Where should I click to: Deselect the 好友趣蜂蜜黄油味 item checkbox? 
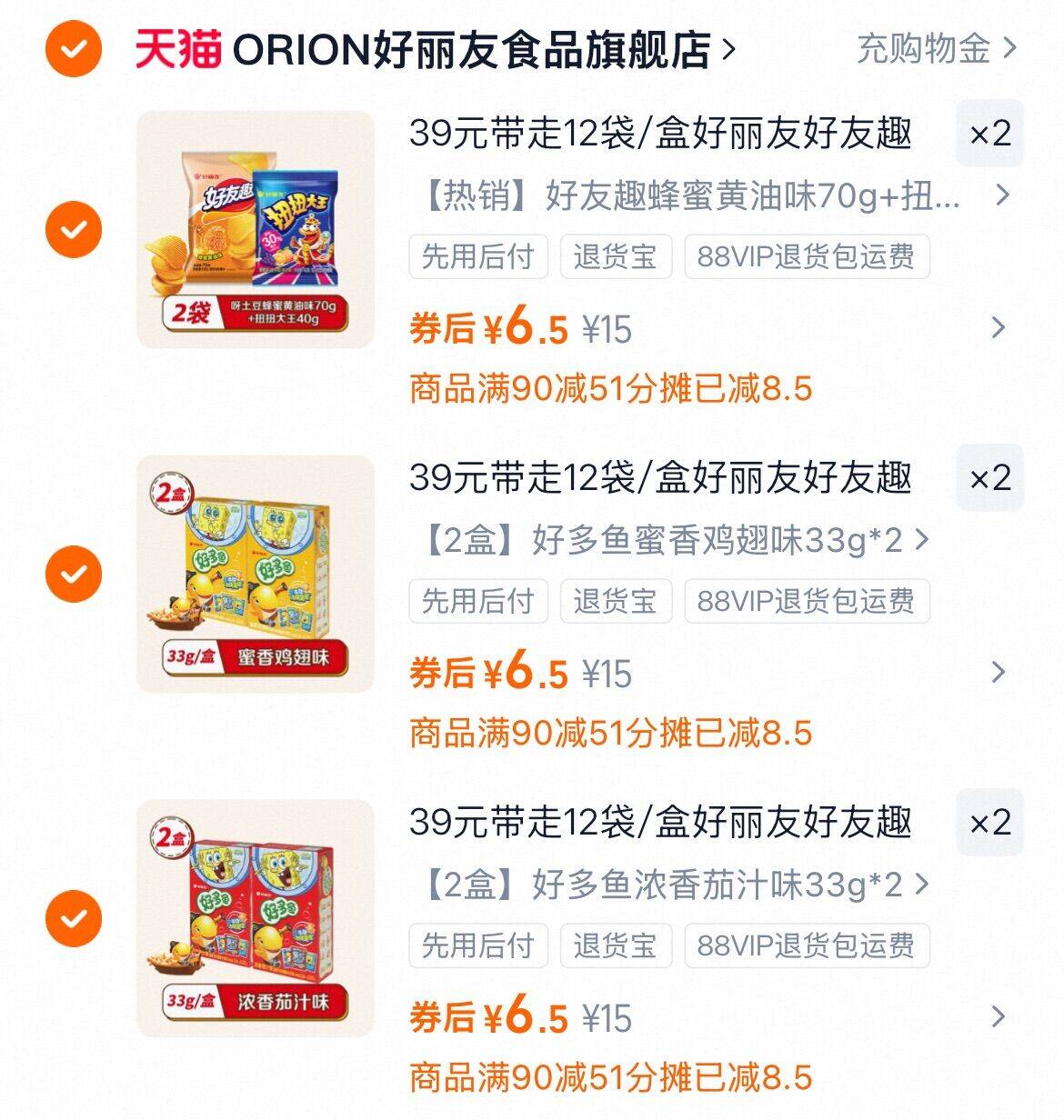coord(74,229)
